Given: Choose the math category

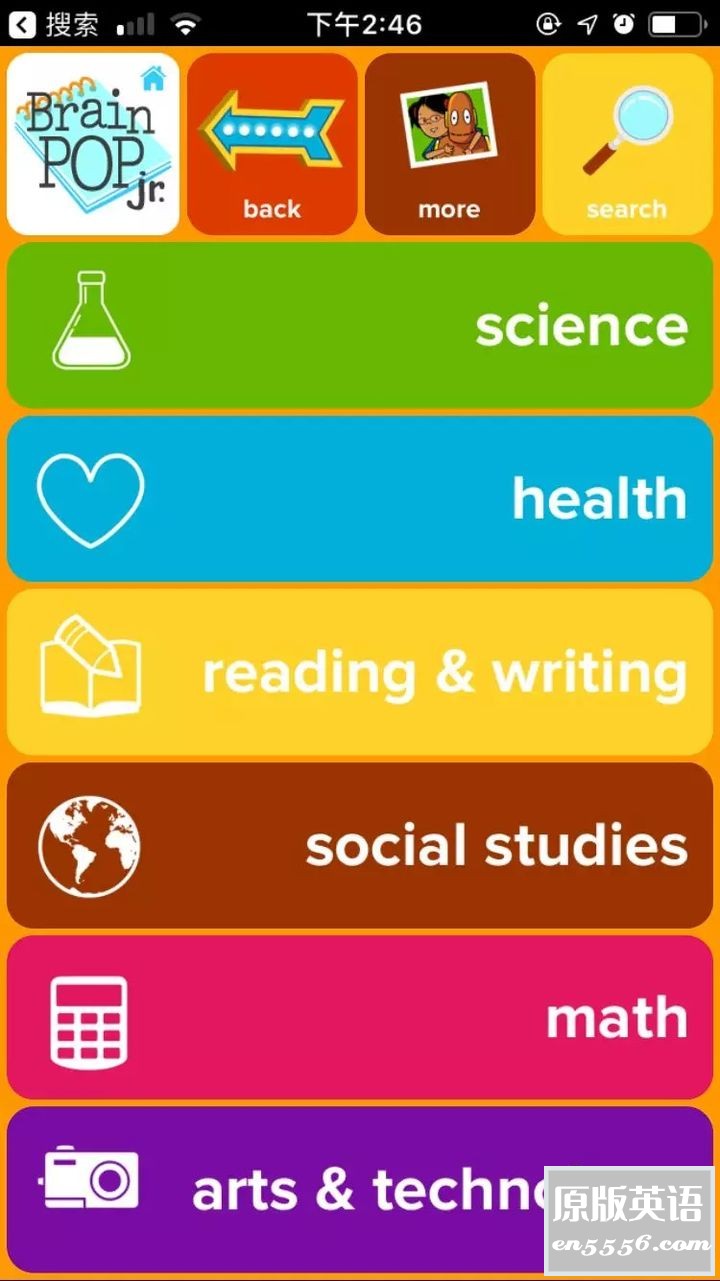Looking at the screenshot, I should [x=360, y=1018].
